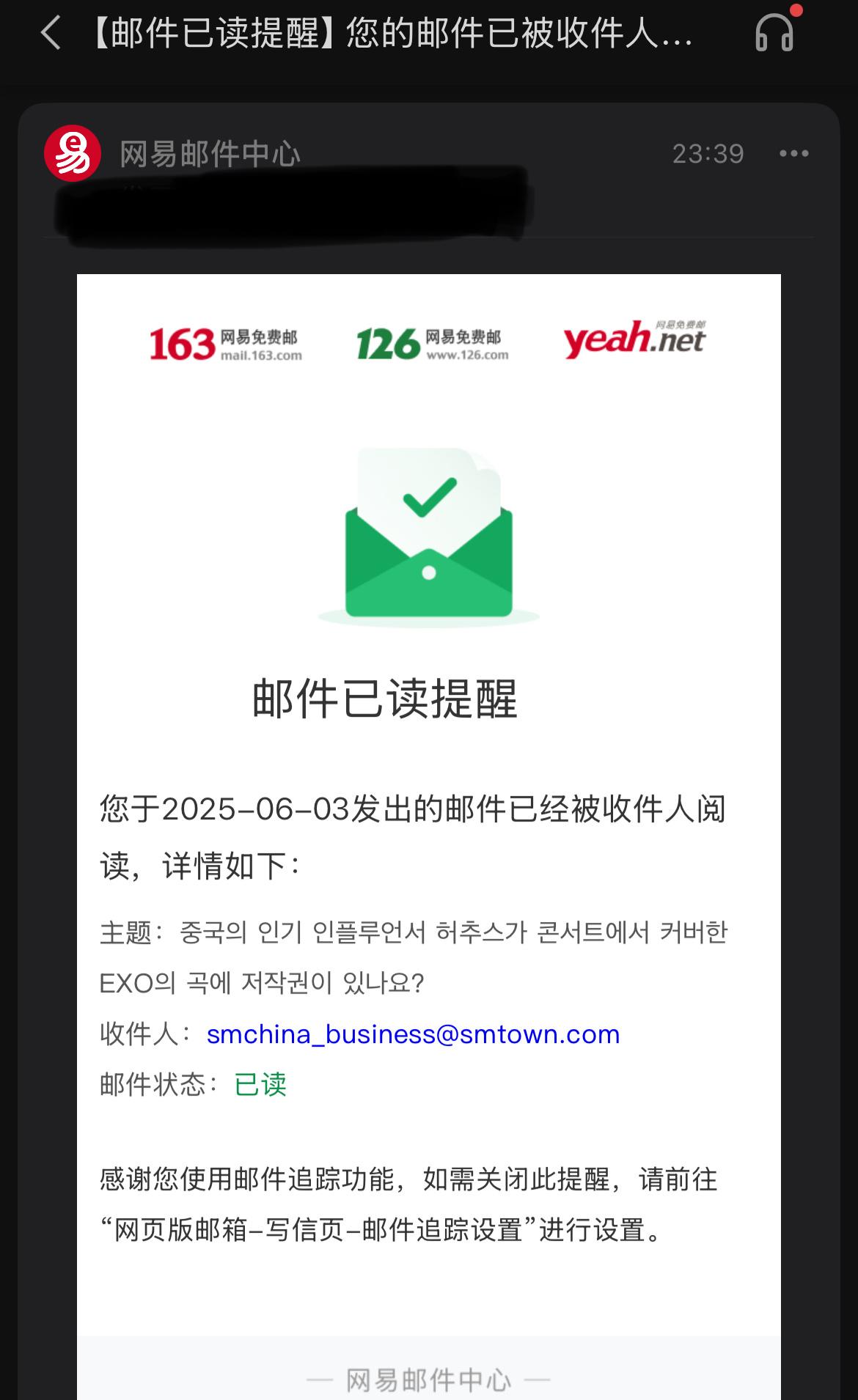Open the smchina_business@smtown.com email link
The width and height of the screenshot is (858, 1400).
tap(413, 1034)
